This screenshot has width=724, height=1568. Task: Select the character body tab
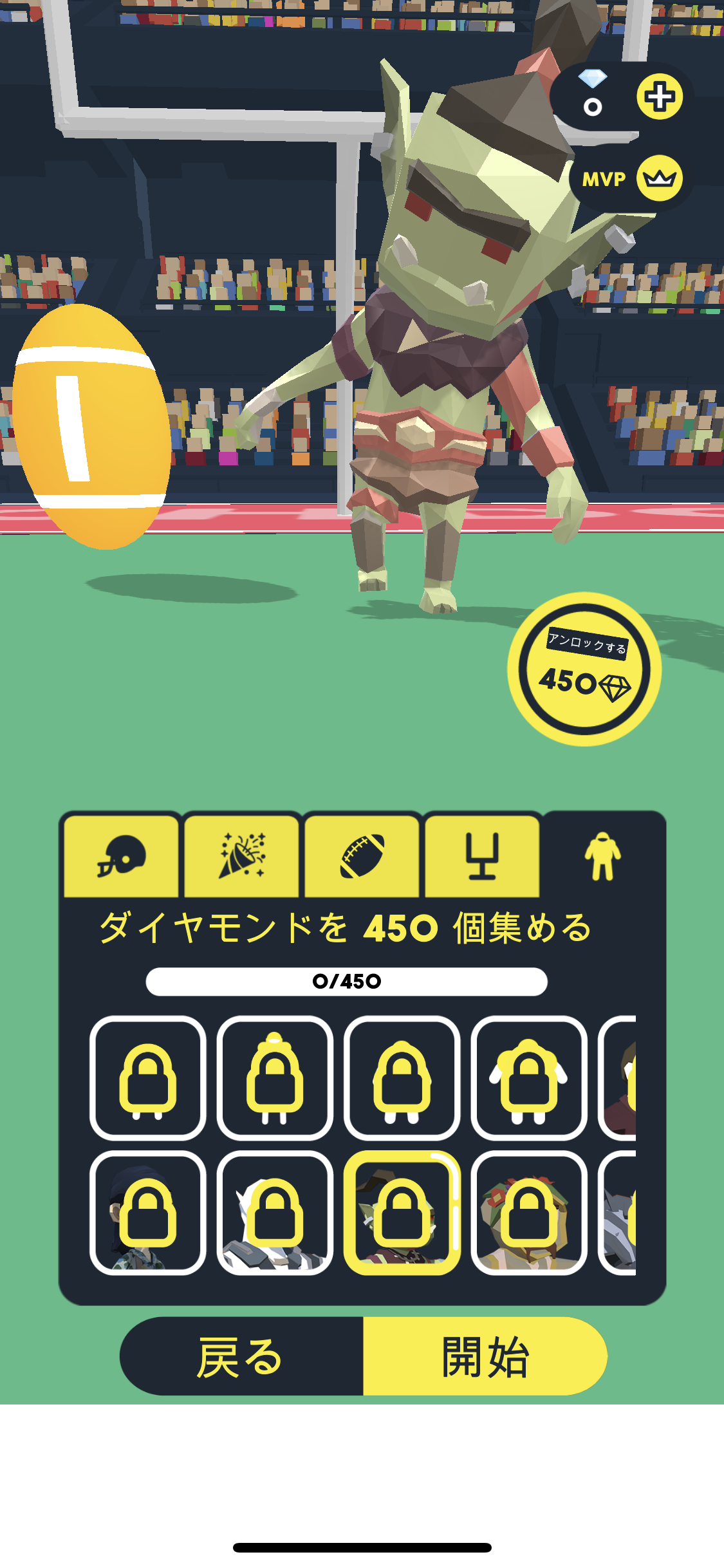click(x=603, y=856)
